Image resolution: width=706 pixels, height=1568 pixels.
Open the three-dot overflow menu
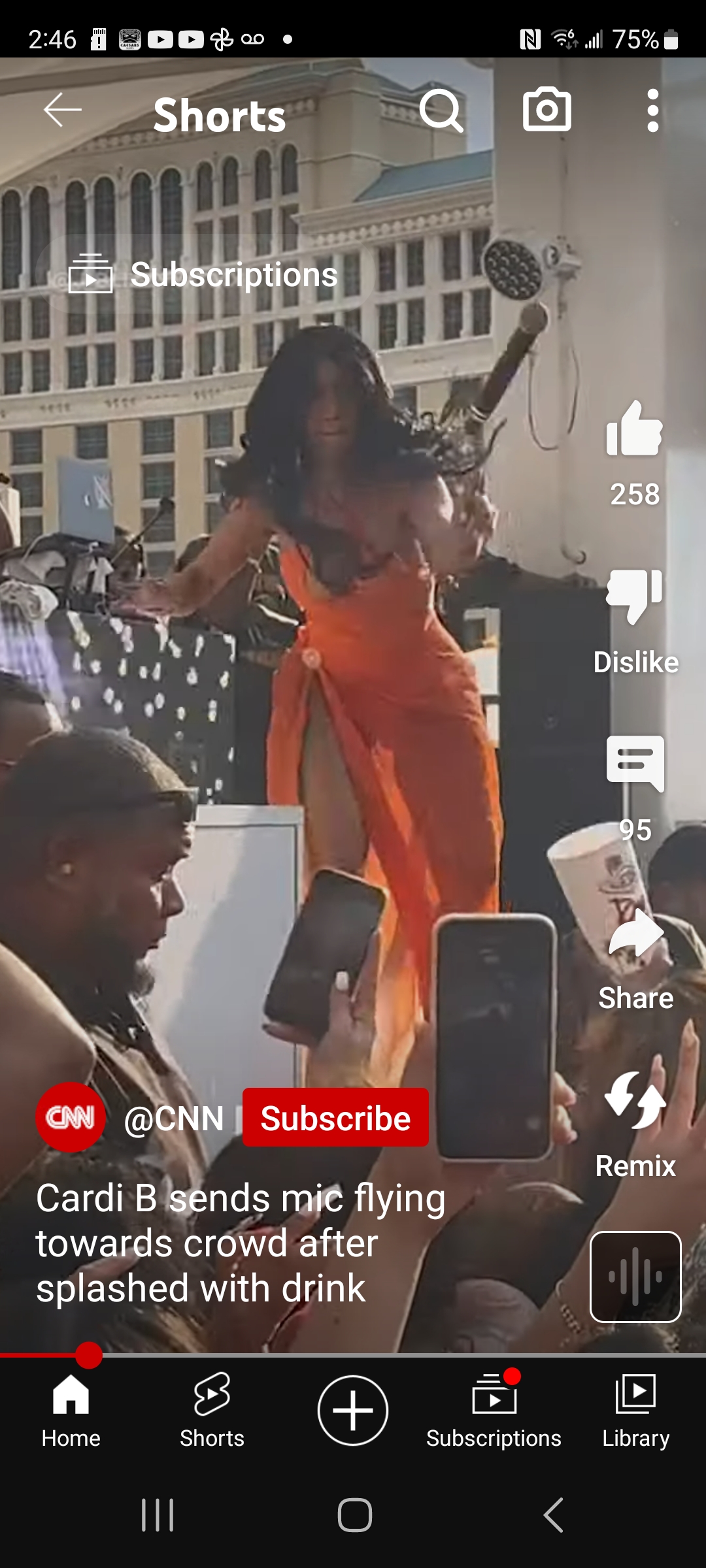(652, 110)
